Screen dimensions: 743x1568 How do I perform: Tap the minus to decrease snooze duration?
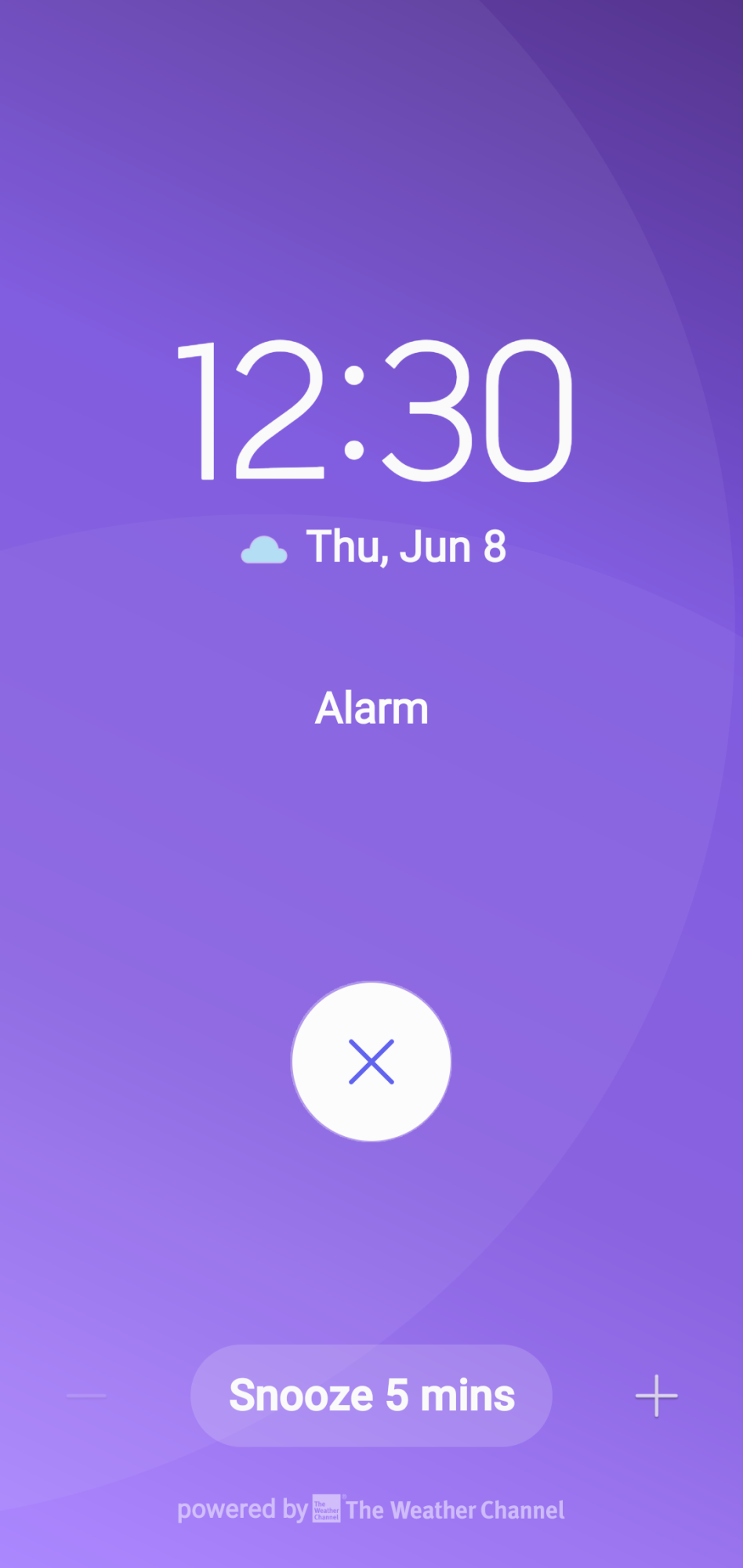pos(87,1396)
